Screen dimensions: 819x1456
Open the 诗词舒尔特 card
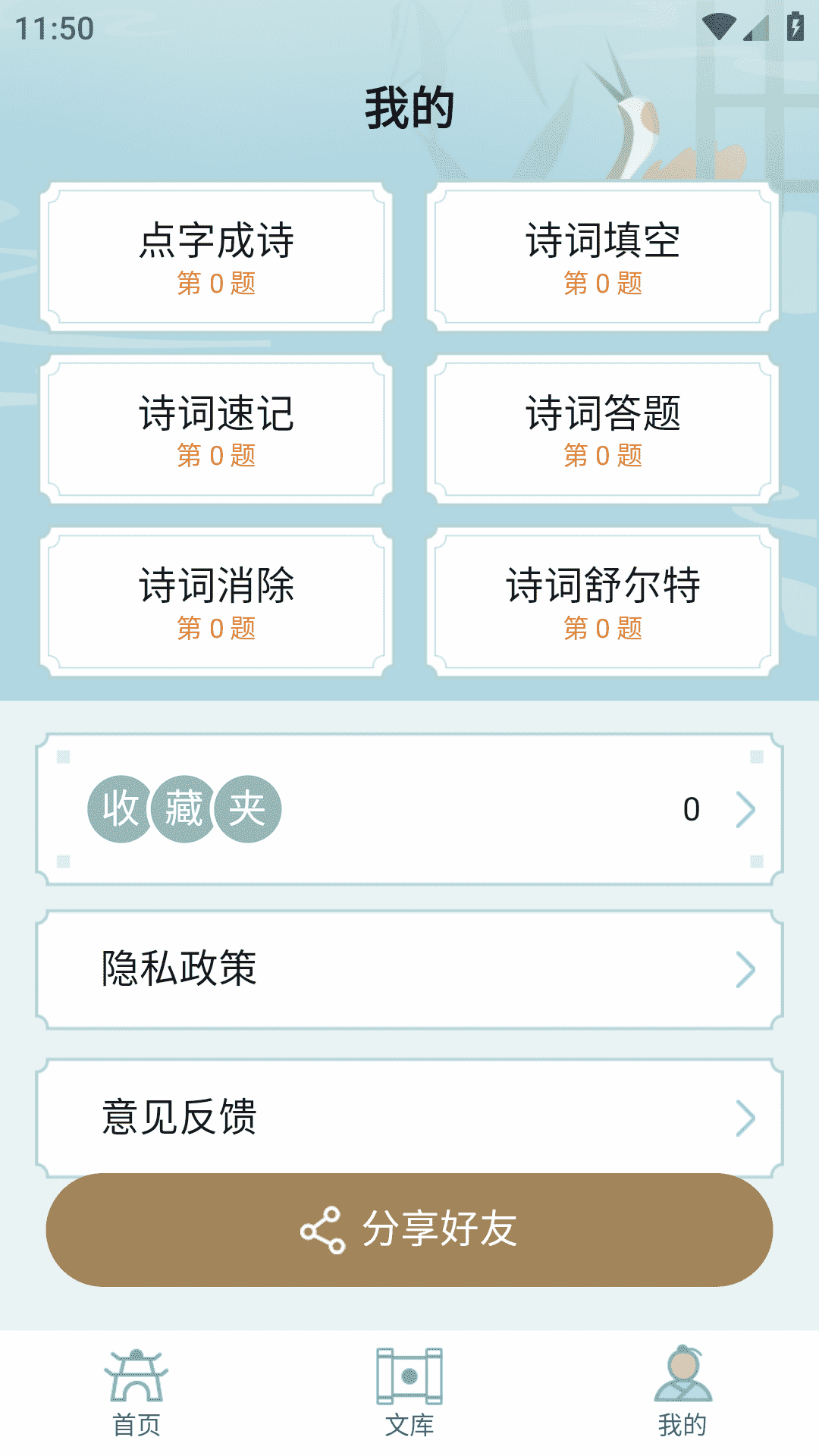coord(603,601)
